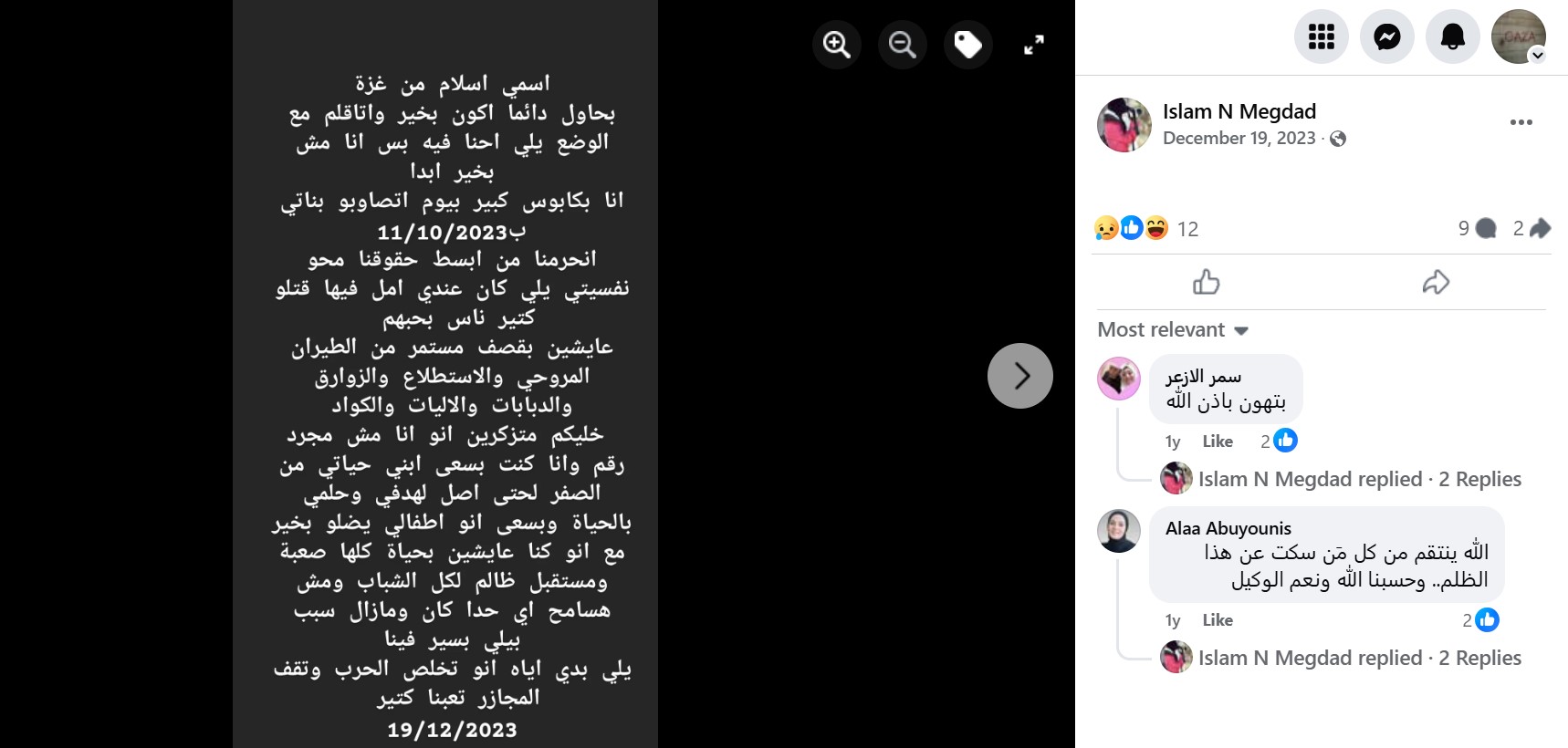Like سمر الازعر's comment
The height and width of the screenshot is (748, 1568).
tap(1218, 442)
